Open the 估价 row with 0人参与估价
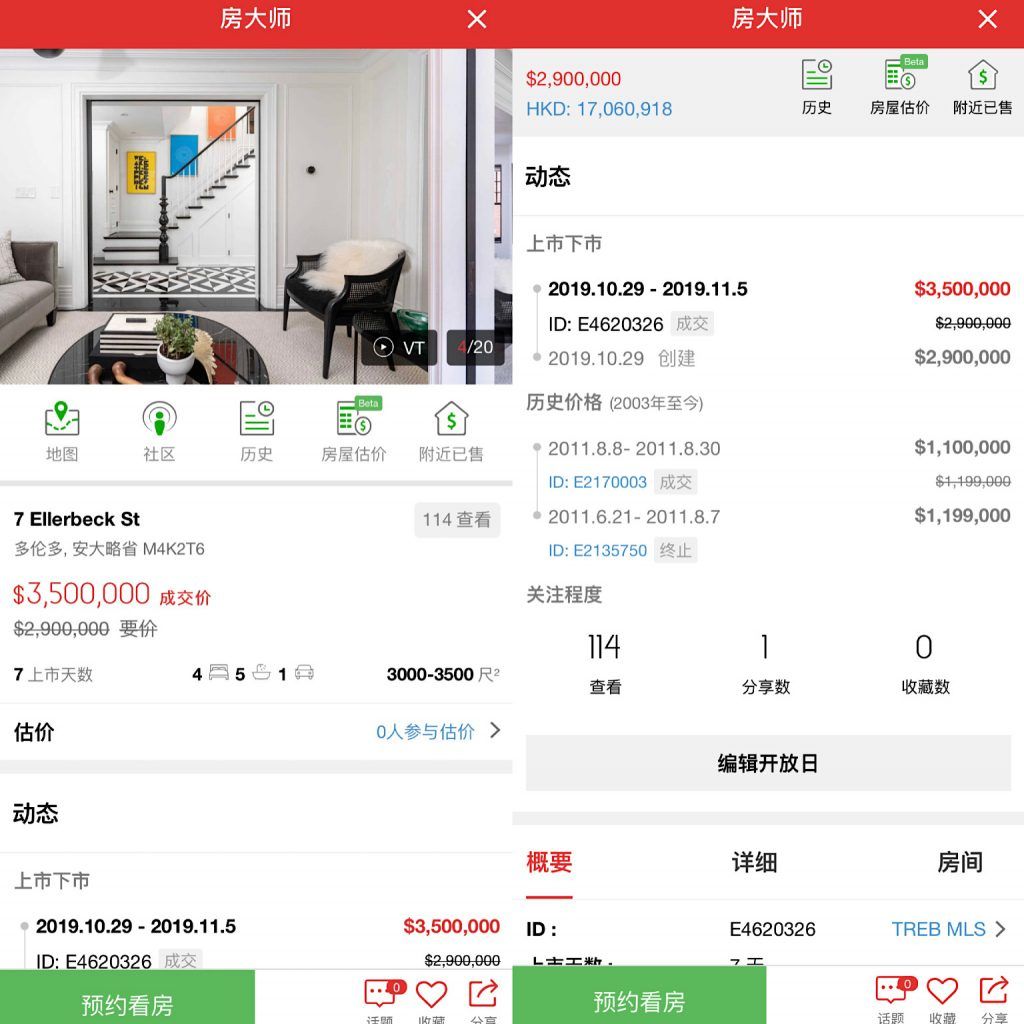 [256, 732]
